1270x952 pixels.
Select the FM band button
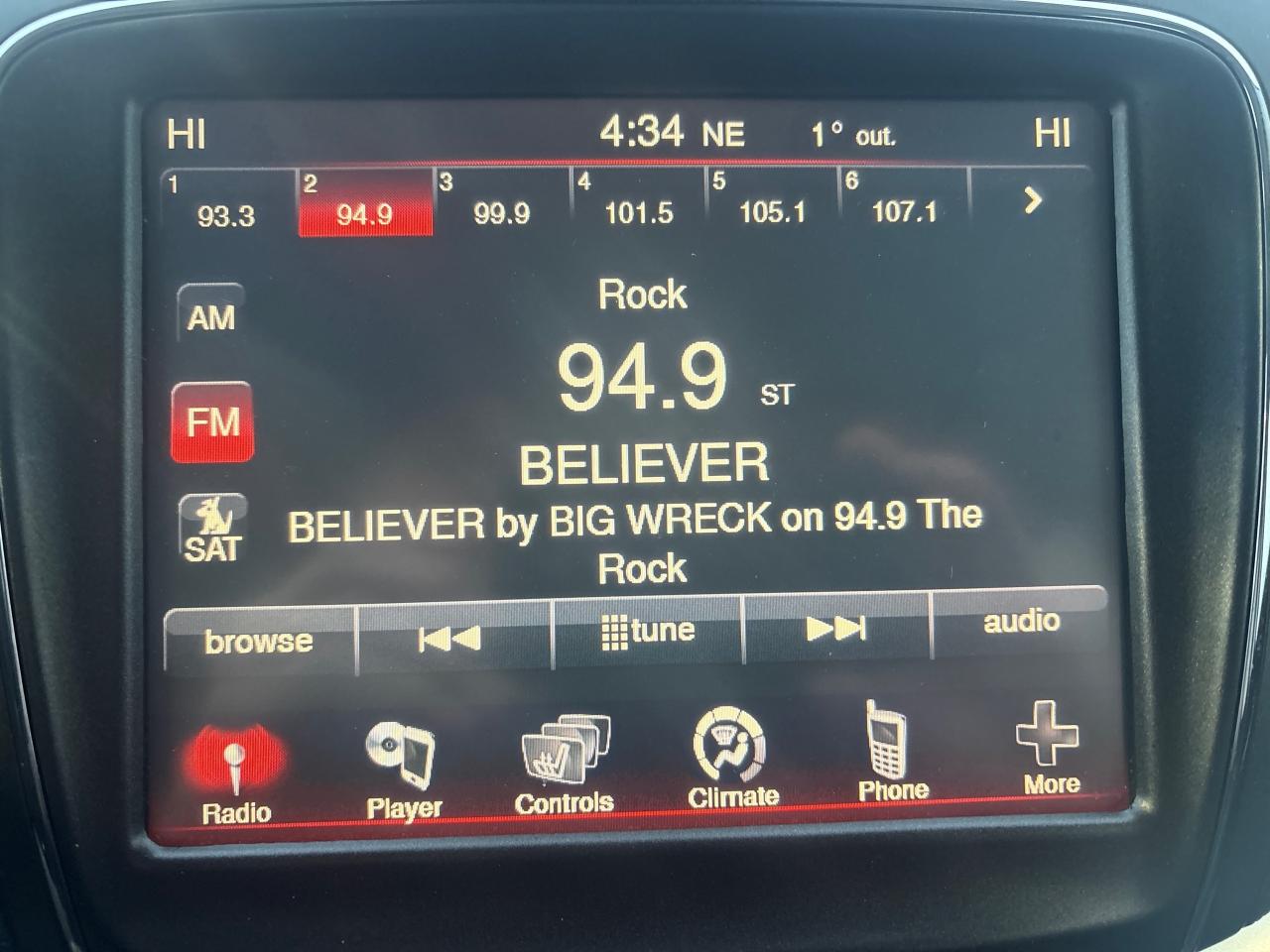click(212, 422)
